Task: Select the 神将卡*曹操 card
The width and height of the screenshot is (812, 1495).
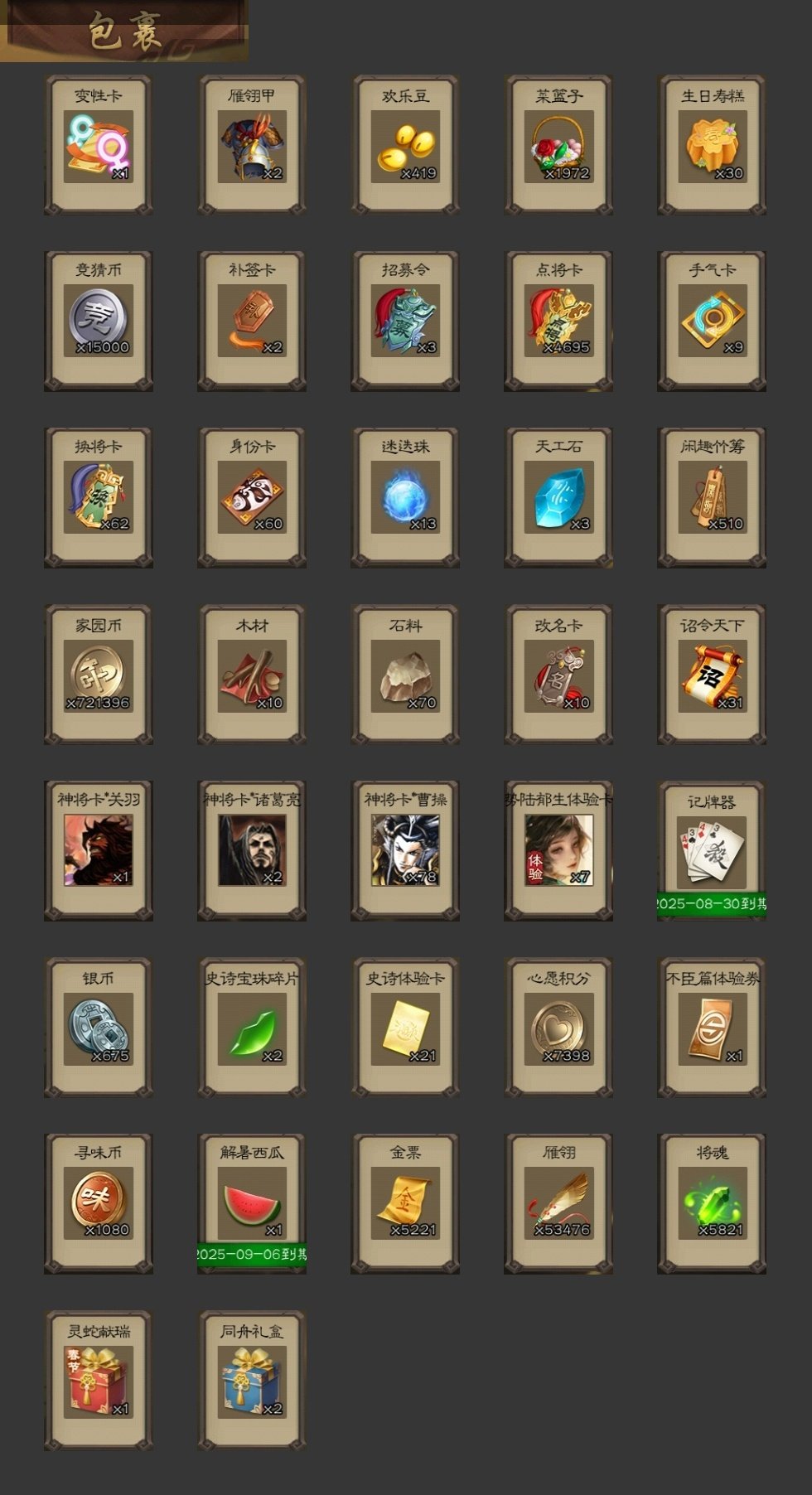Action: pyautogui.click(x=405, y=851)
